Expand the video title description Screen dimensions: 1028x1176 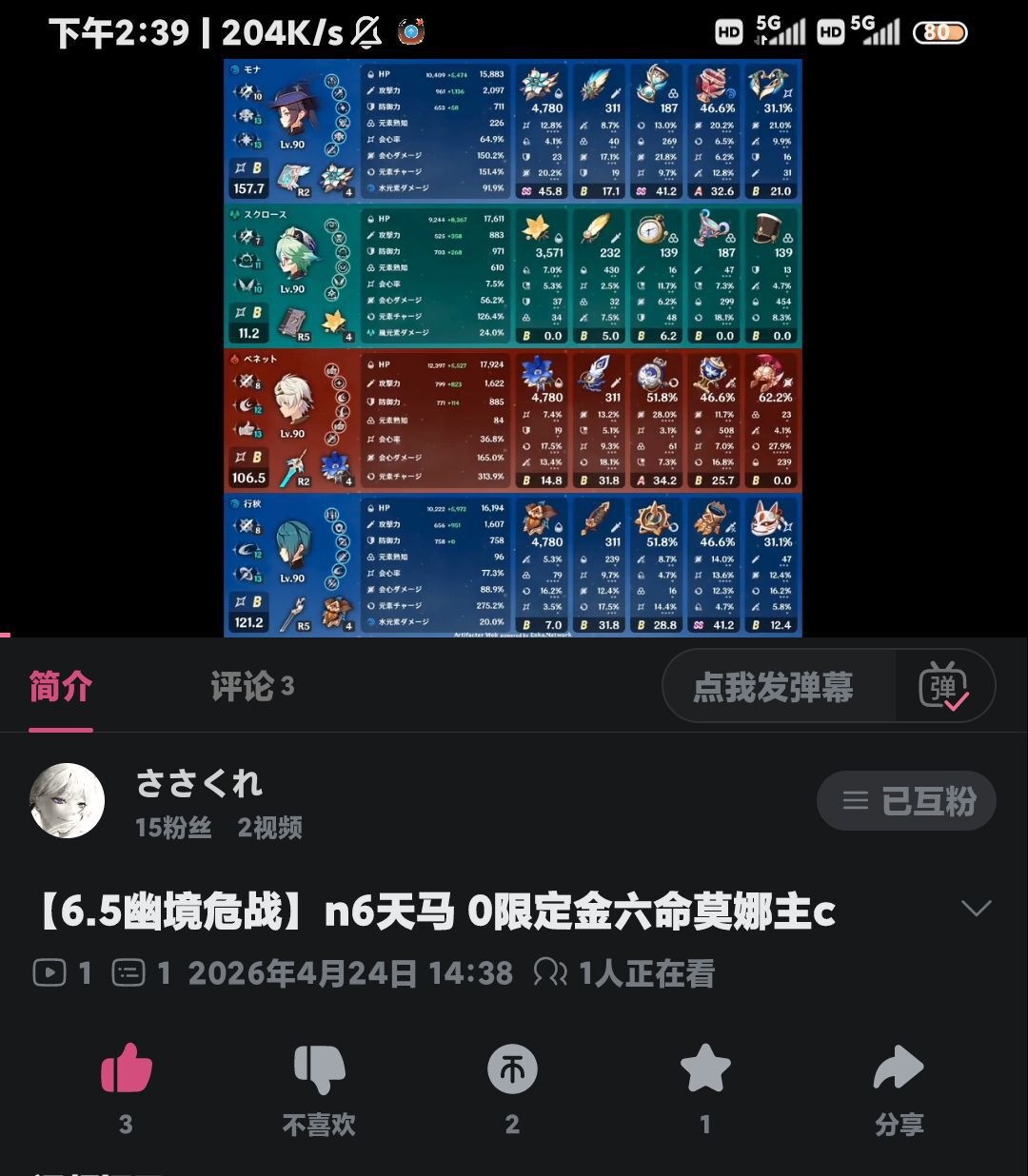[976, 909]
